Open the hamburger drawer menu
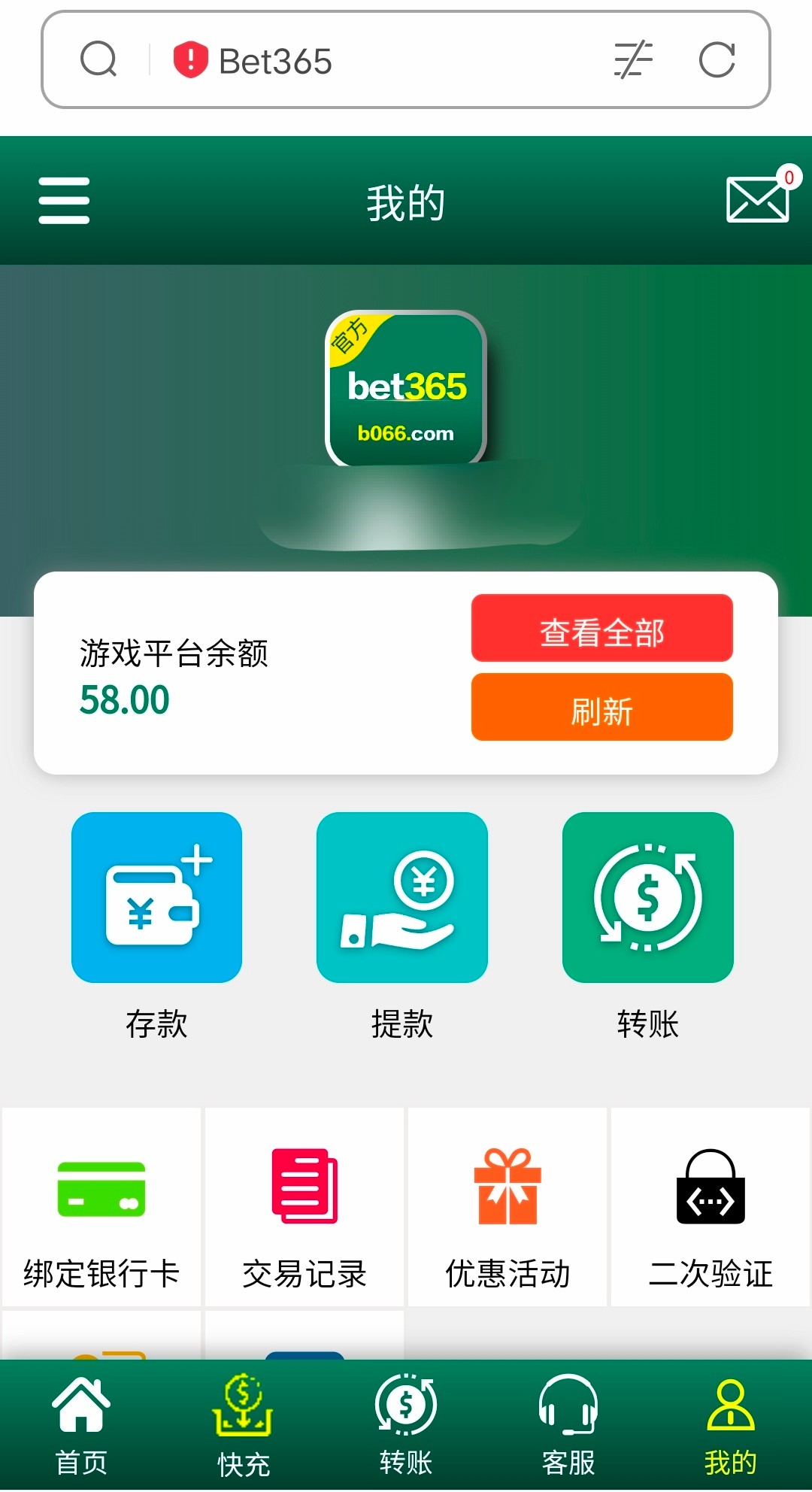Viewport: 812px width, 1492px height. tap(64, 200)
